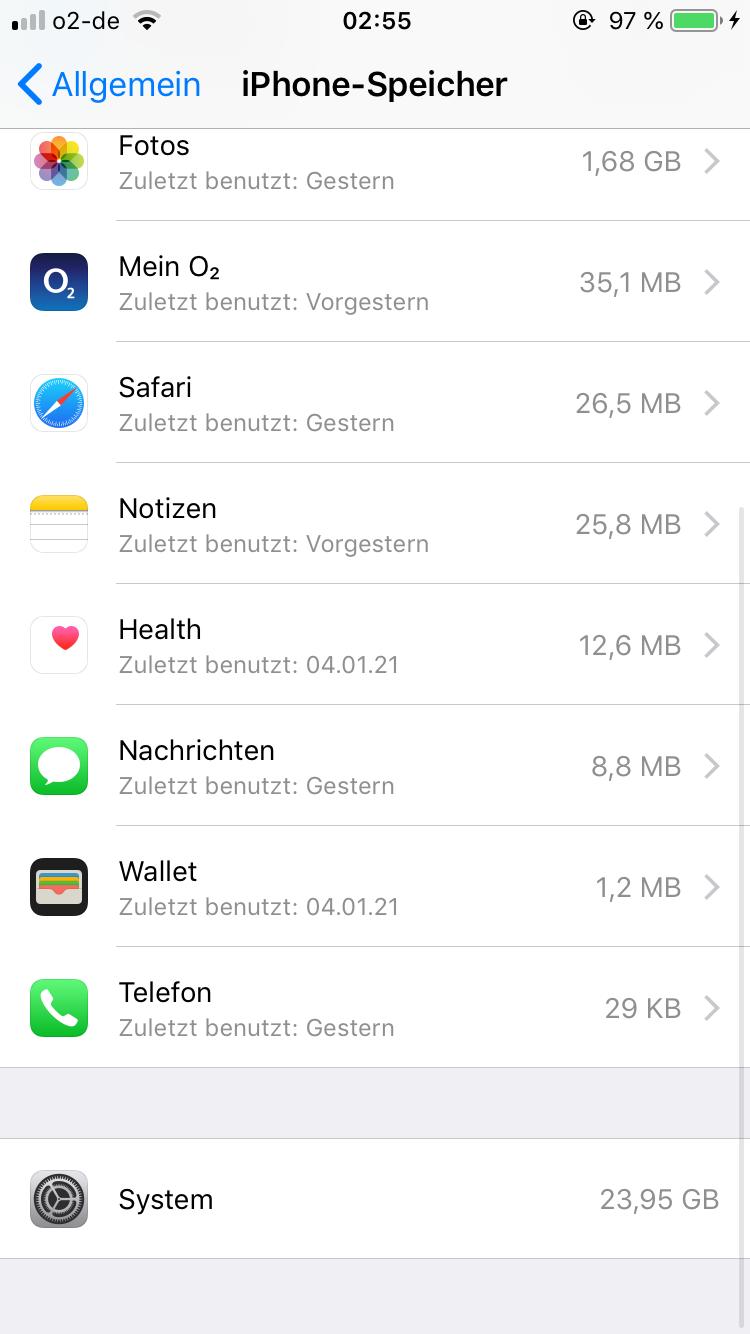Open the Mein O₂ storage row
The image size is (750, 1334).
[x=375, y=283]
